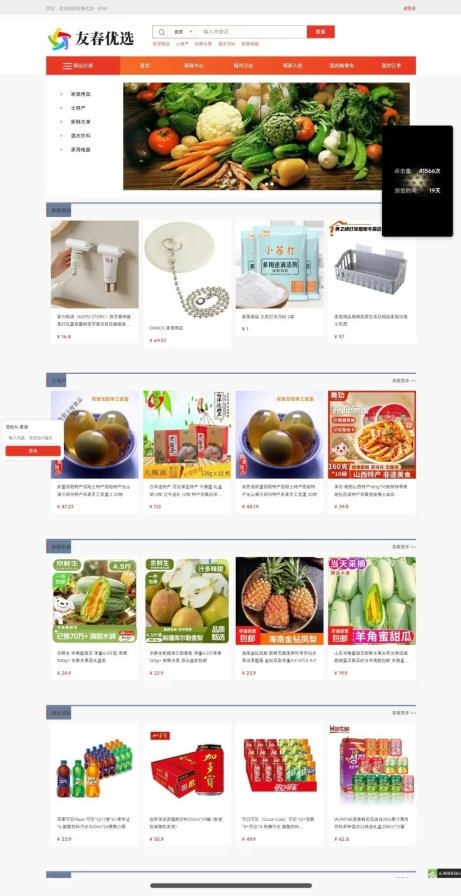Open the DANCO chain stopper product card
This screenshot has width=461, height=896.
pyautogui.click(x=187, y=283)
